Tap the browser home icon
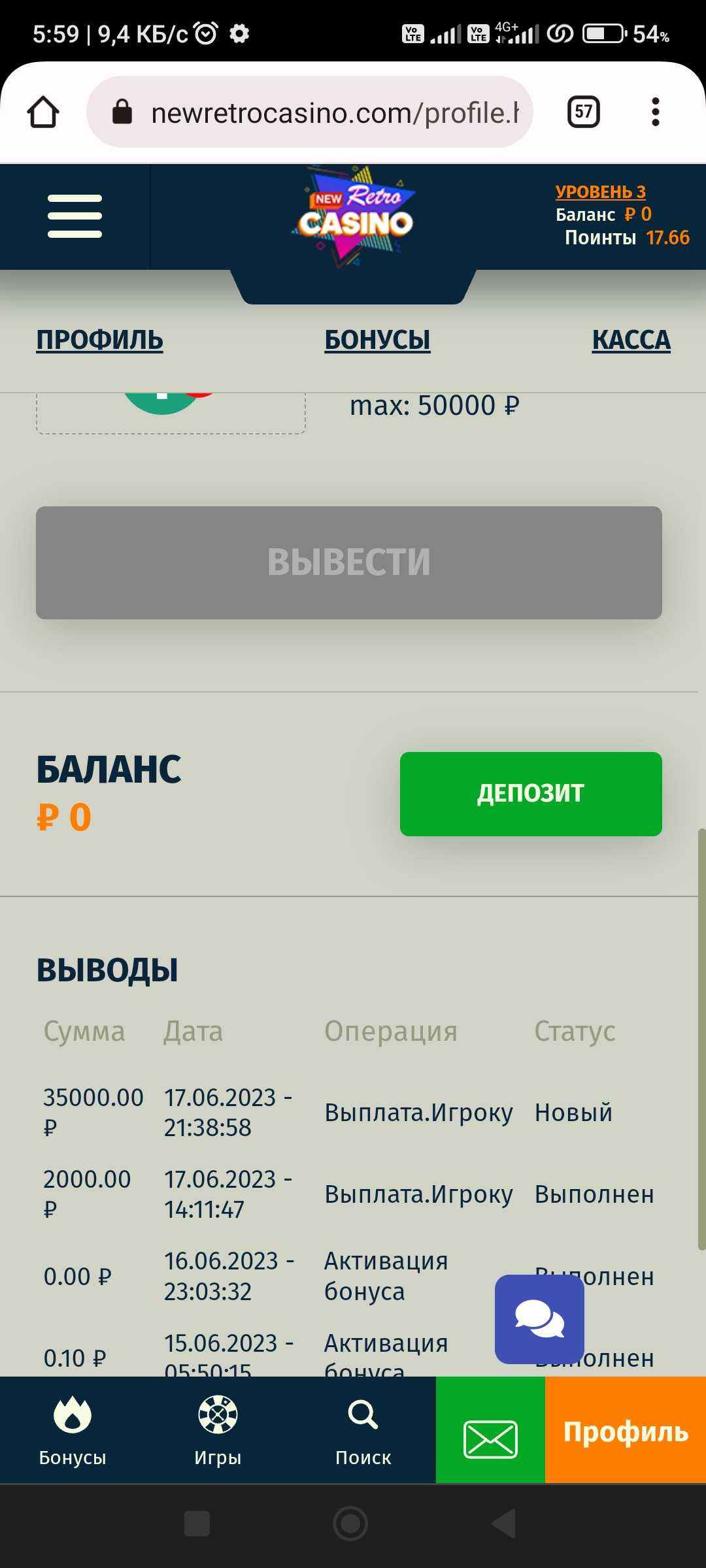 tap(43, 112)
